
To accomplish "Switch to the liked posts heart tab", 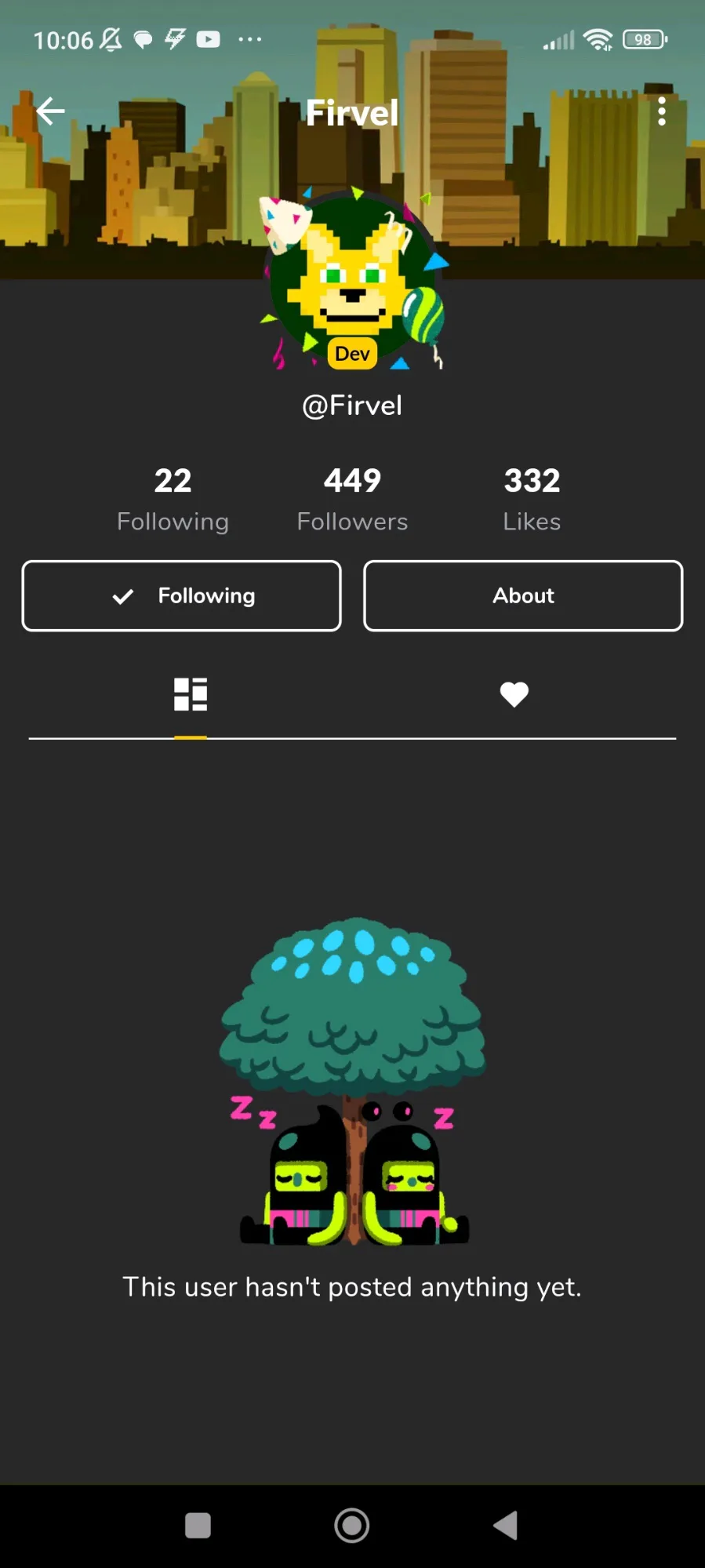I will [x=514, y=694].
